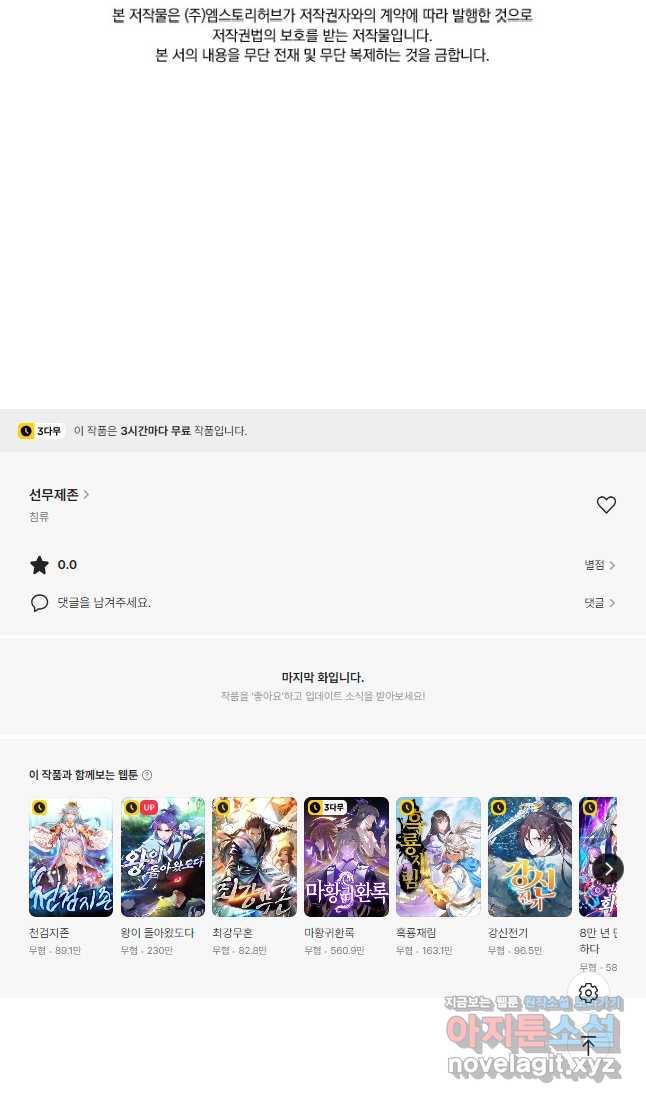Image resolution: width=646 pixels, height=1103 pixels.
Task: Open the 댓글 comments section
Action: pos(599,603)
